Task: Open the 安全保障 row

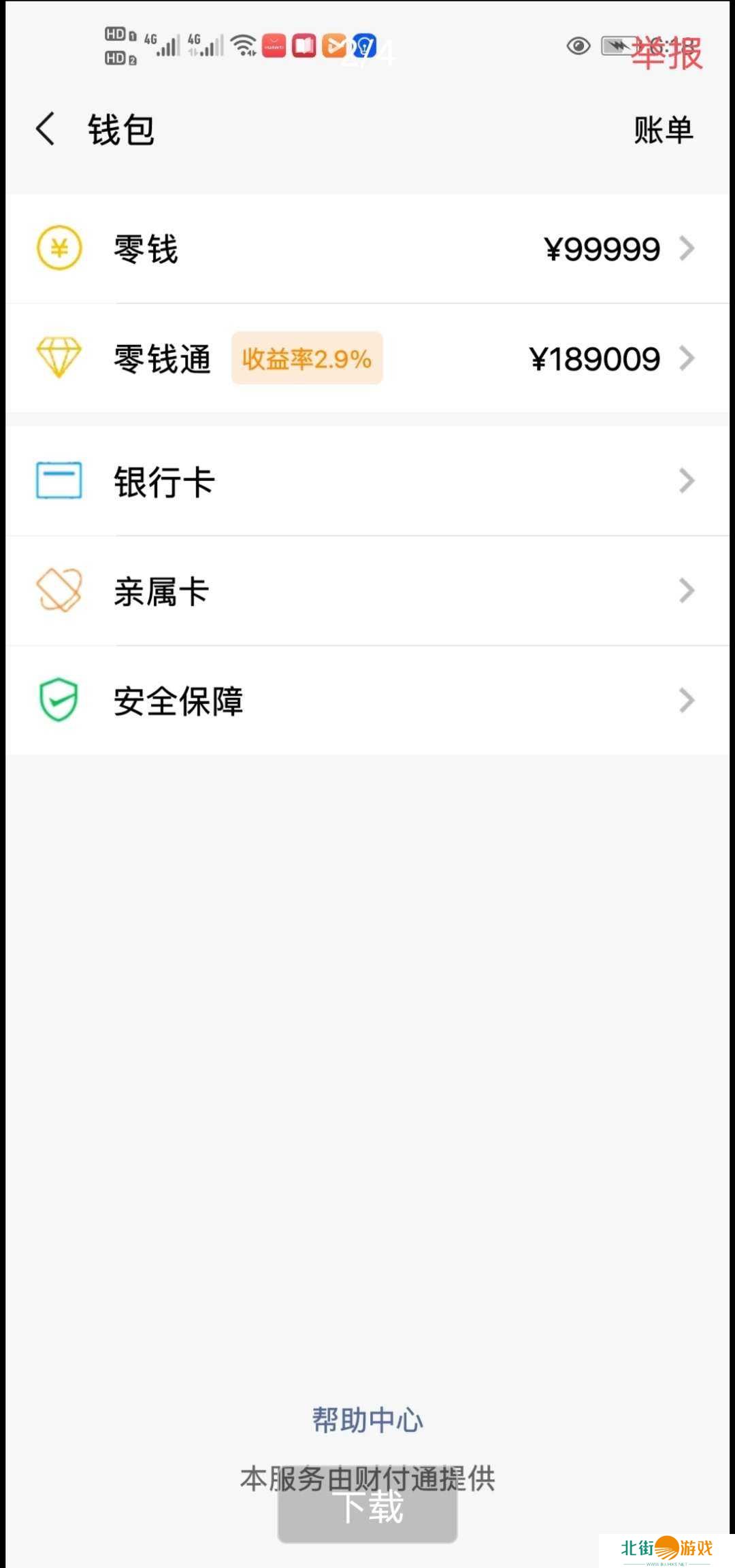Action: (367, 700)
